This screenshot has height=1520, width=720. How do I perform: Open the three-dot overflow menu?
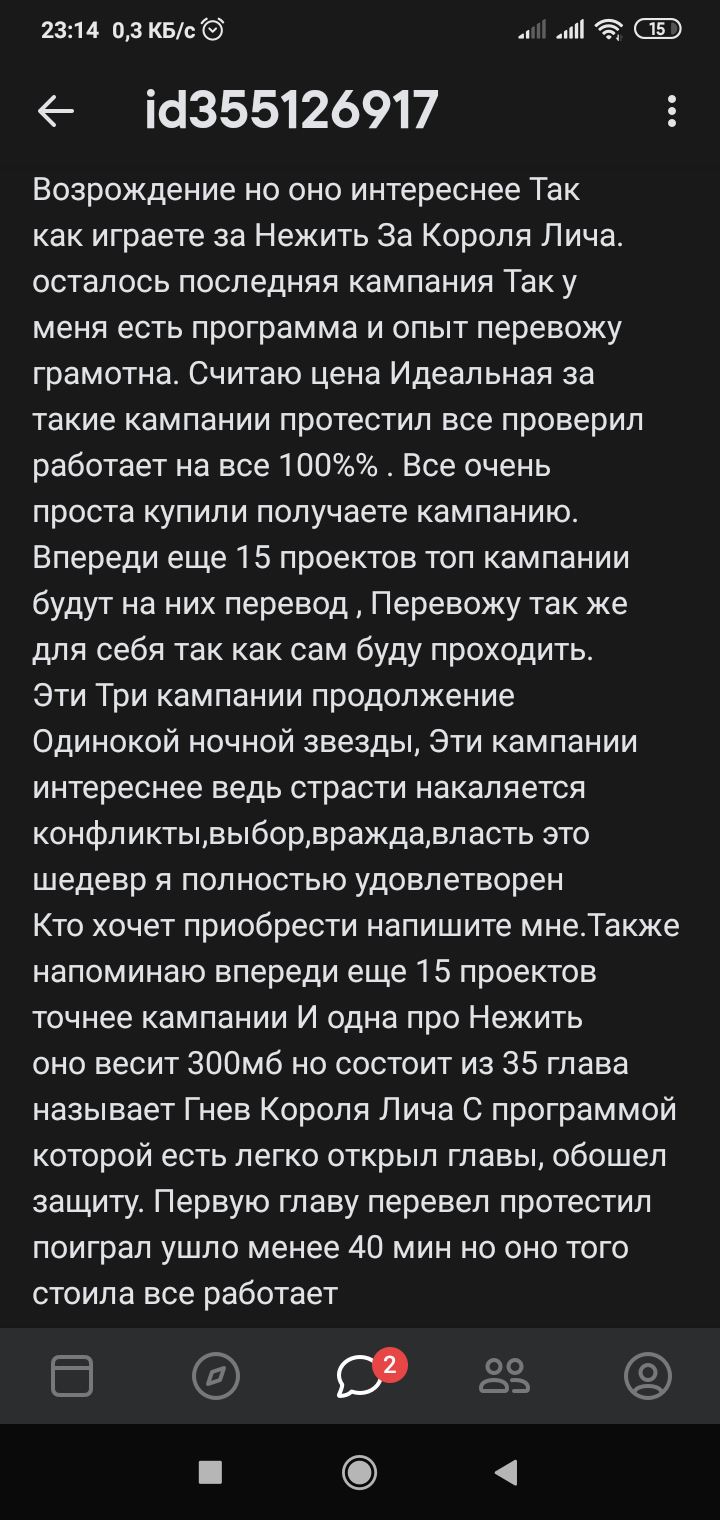click(672, 111)
